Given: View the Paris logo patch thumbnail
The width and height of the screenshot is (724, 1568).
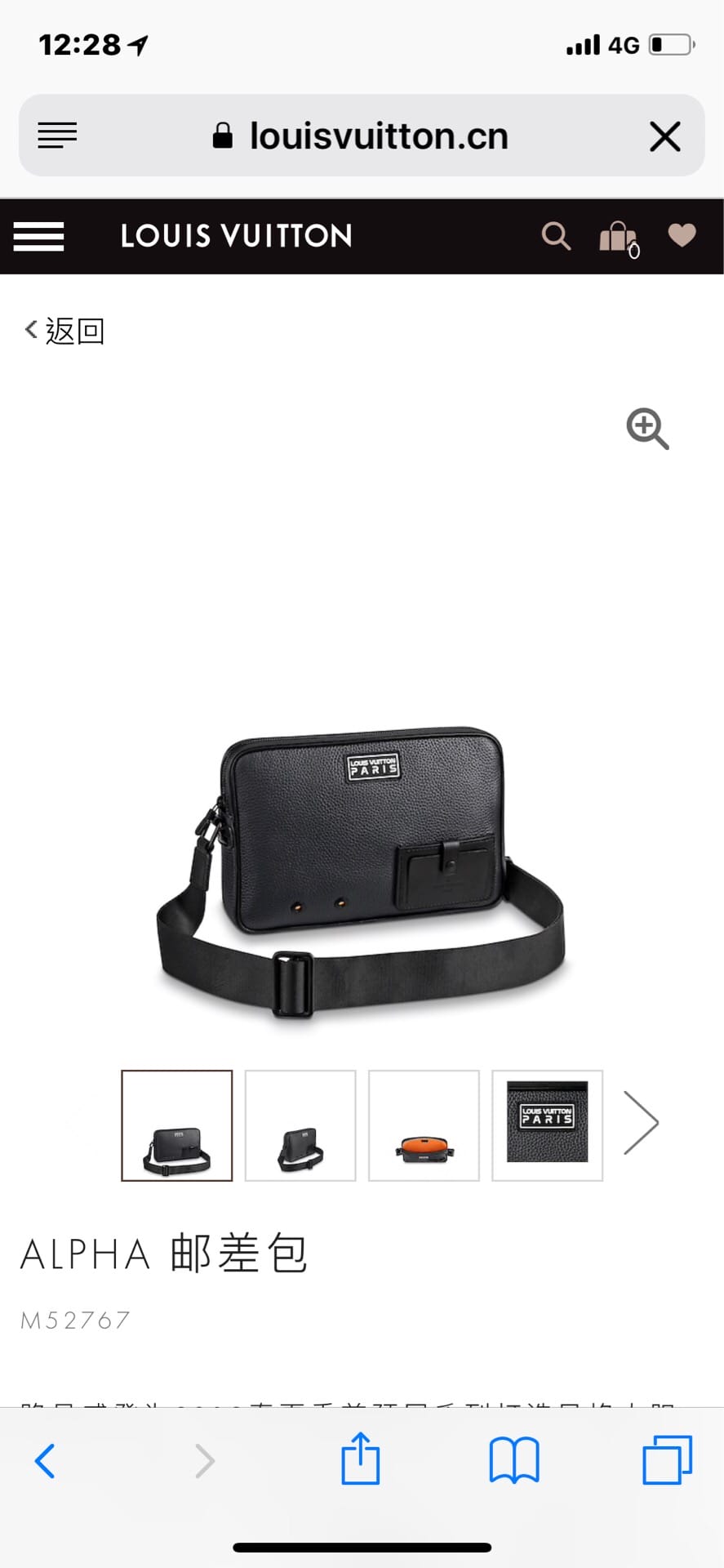Looking at the screenshot, I should click(x=547, y=1125).
